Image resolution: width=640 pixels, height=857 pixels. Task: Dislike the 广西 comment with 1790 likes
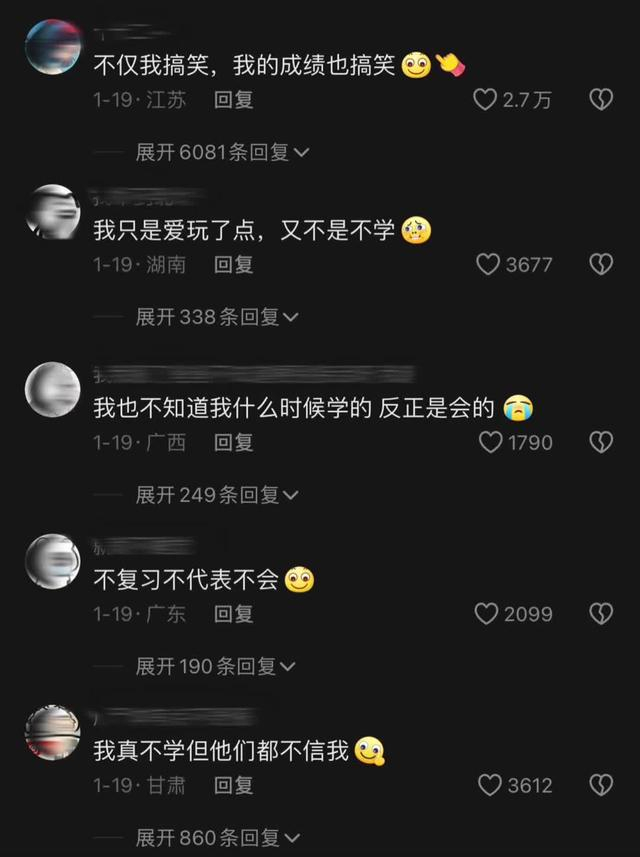[x=600, y=442]
